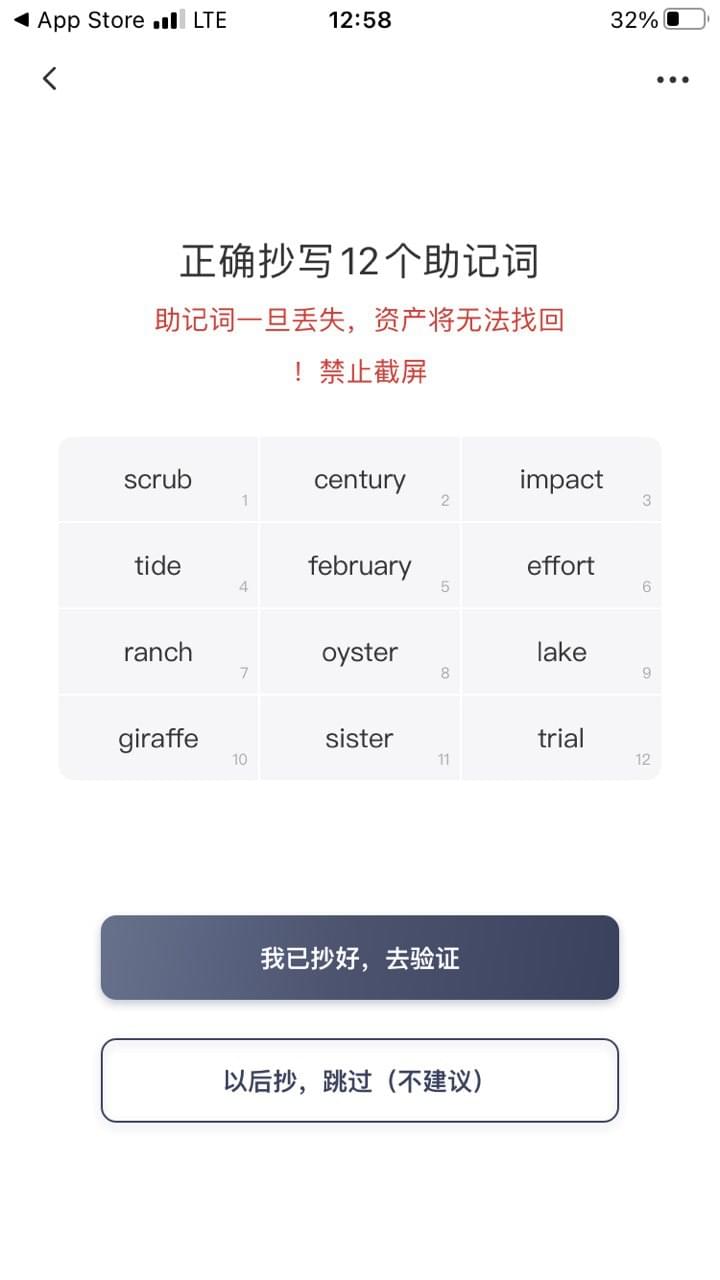Select mnemonic word 'february'

pos(360,565)
